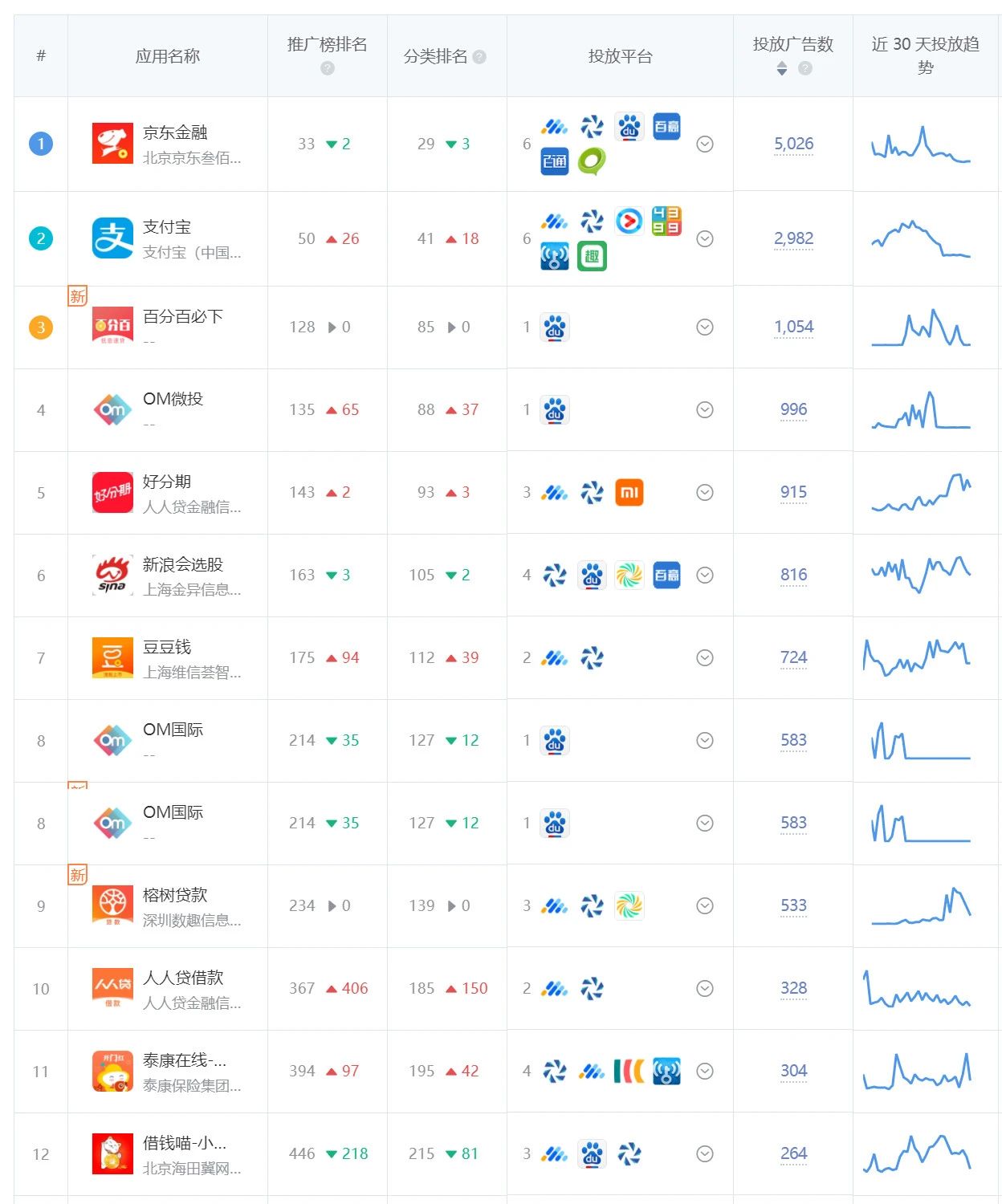Click the WiFi万能钥匙 platform icon in 泰康在线 row
This screenshot has height=1204, width=1002.
pyautogui.click(x=668, y=1071)
